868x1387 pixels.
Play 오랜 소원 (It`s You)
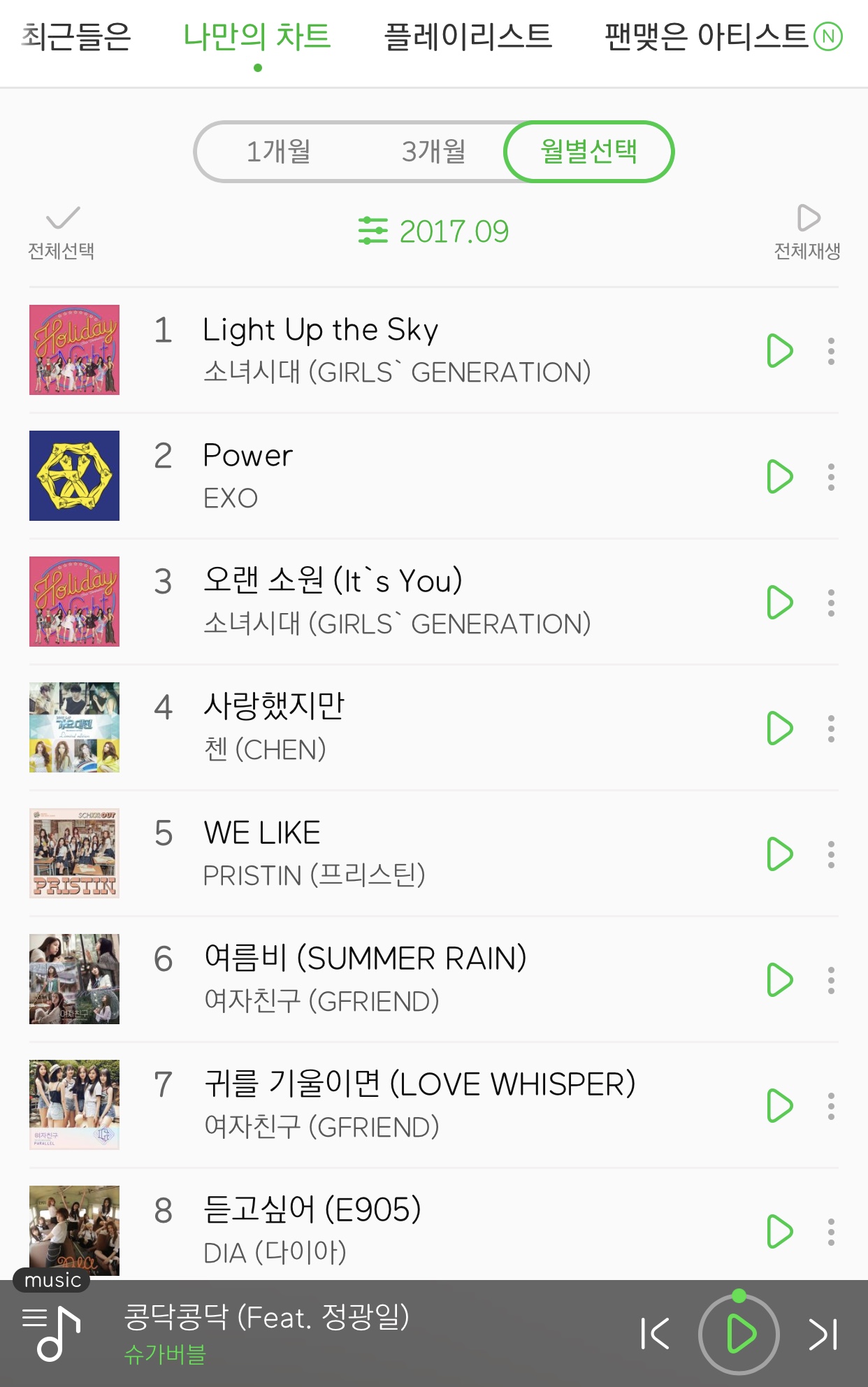coord(779,602)
